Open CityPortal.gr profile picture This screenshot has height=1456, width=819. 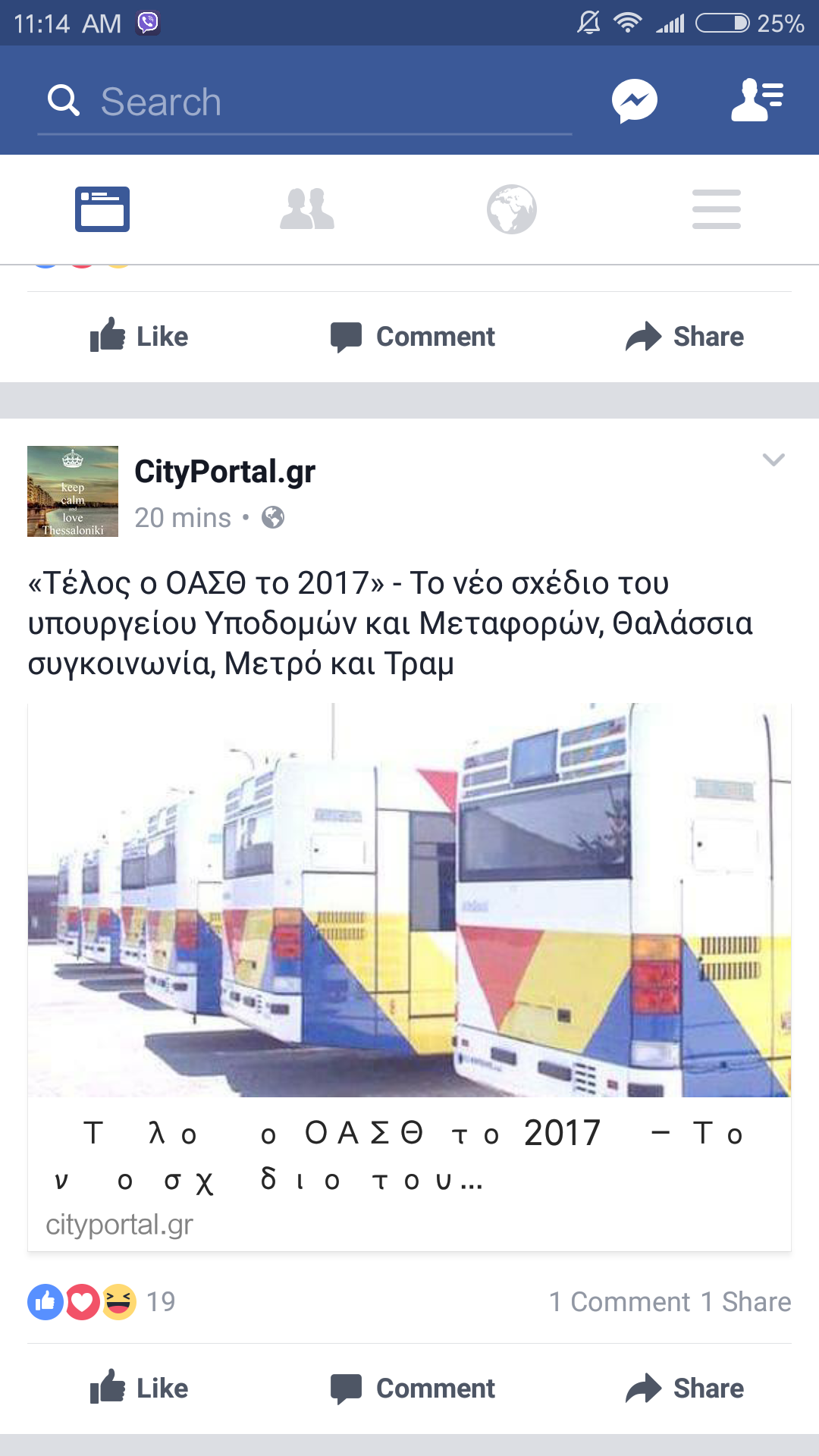coord(73,491)
